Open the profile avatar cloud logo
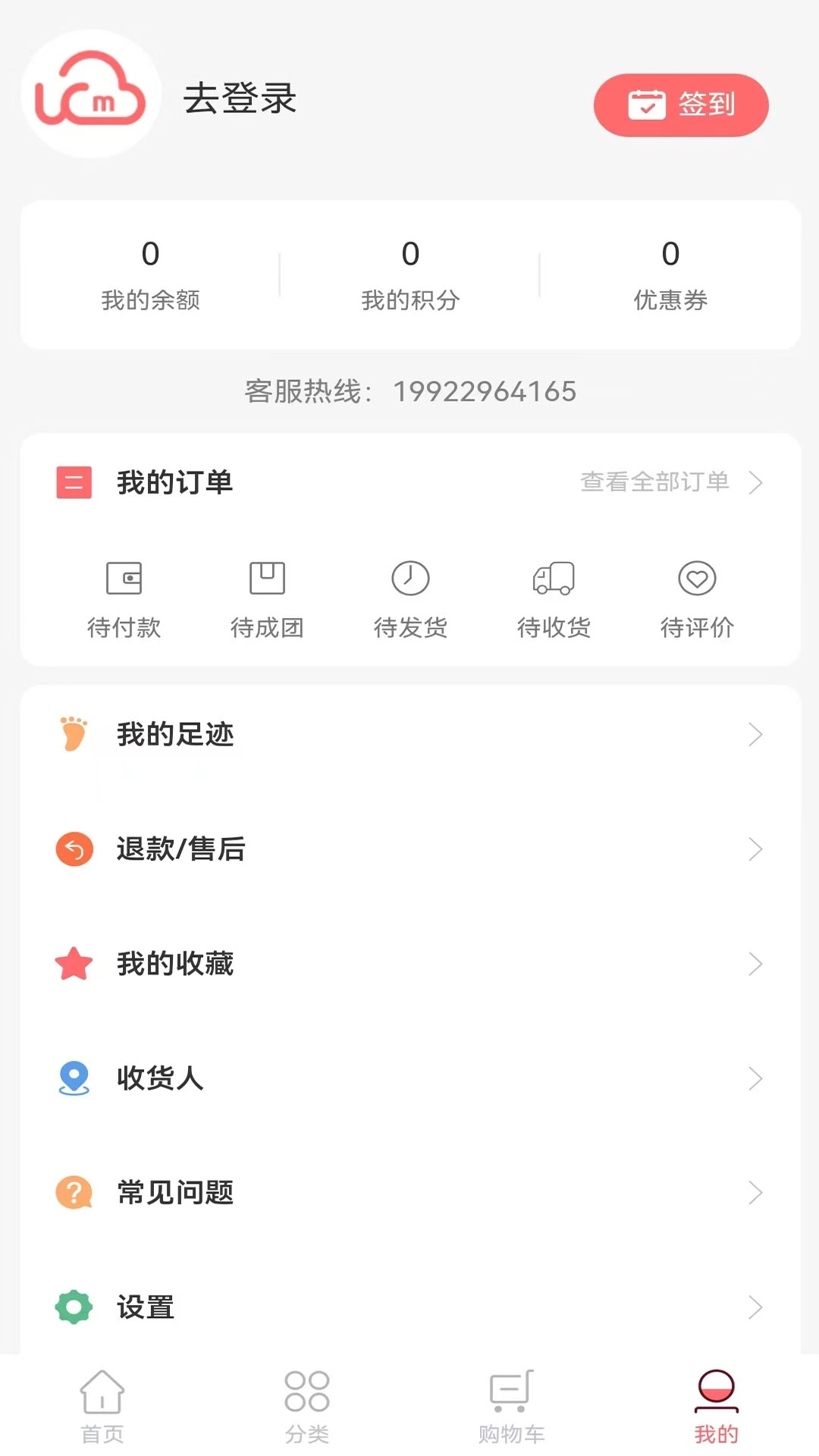 [89, 94]
